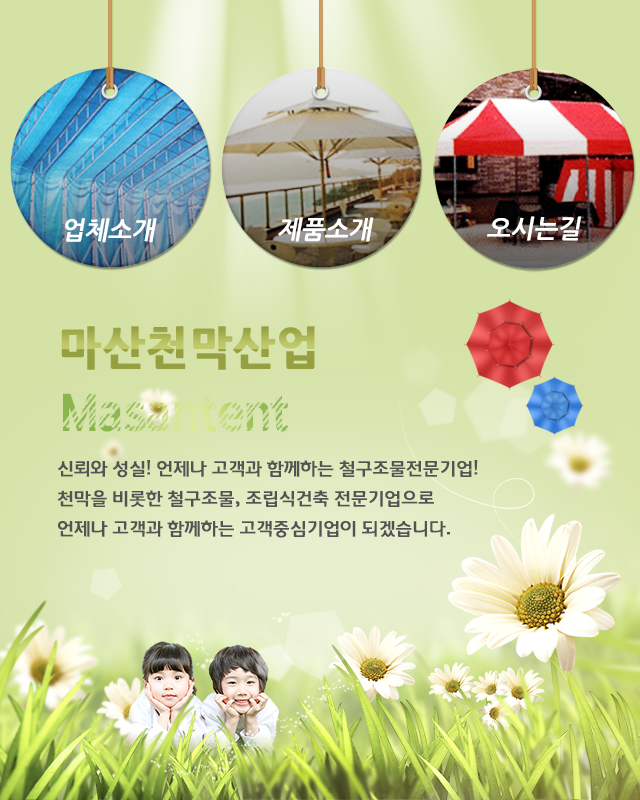Open the 업체소개 company intro circle
The height and width of the screenshot is (800, 640).
coord(110,170)
